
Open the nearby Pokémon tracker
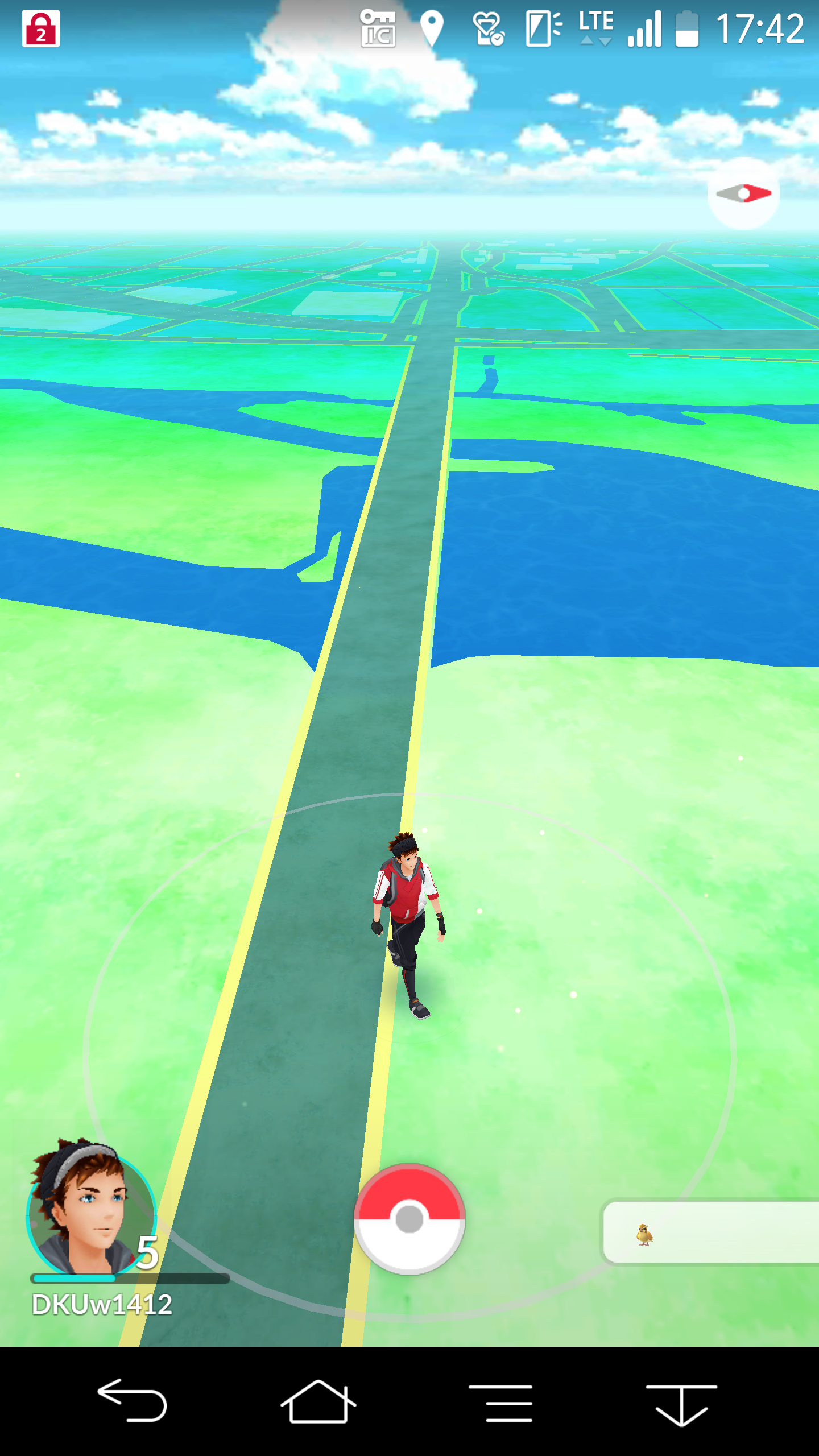[711, 1232]
